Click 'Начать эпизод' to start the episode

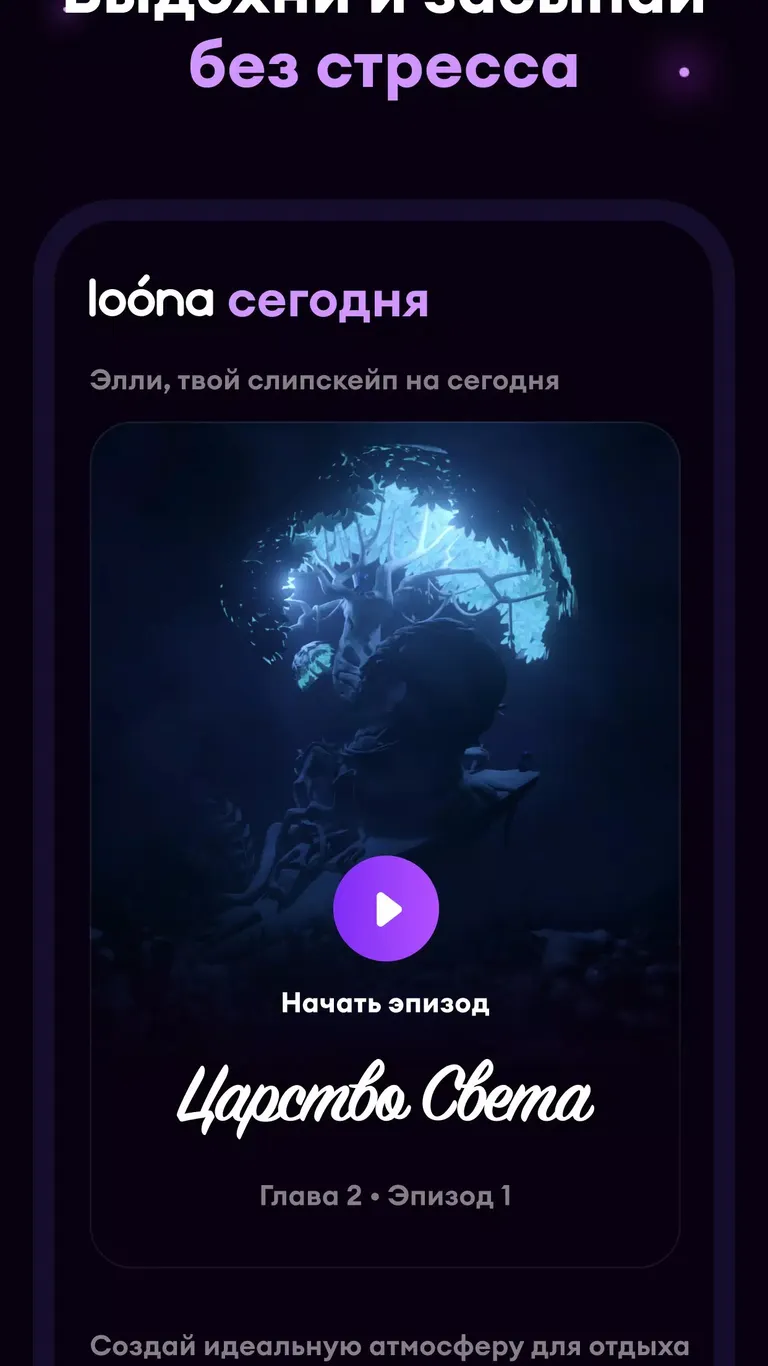click(386, 1005)
